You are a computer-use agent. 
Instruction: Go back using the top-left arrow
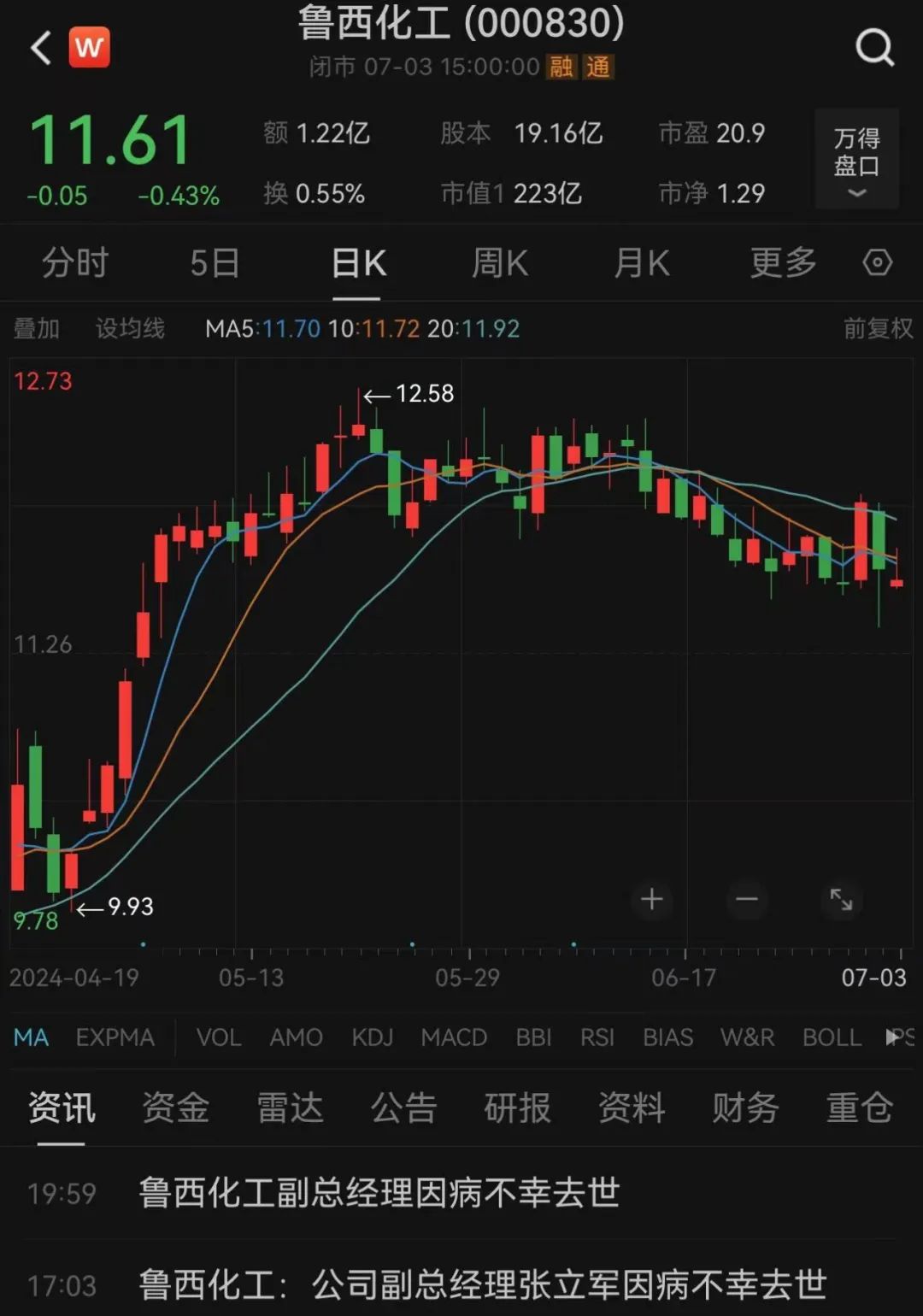pos(40,48)
